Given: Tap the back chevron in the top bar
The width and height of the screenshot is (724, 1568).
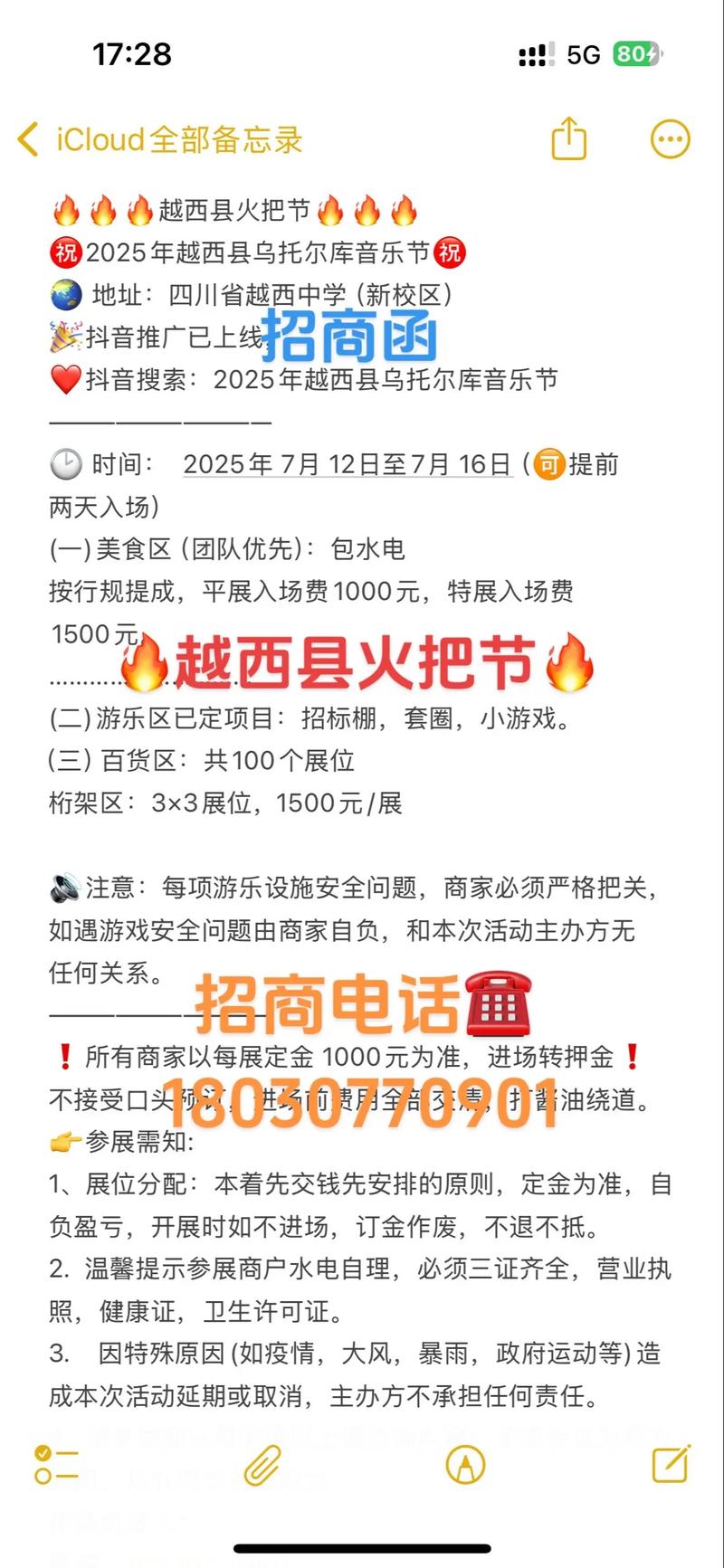Looking at the screenshot, I should point(27,139).
